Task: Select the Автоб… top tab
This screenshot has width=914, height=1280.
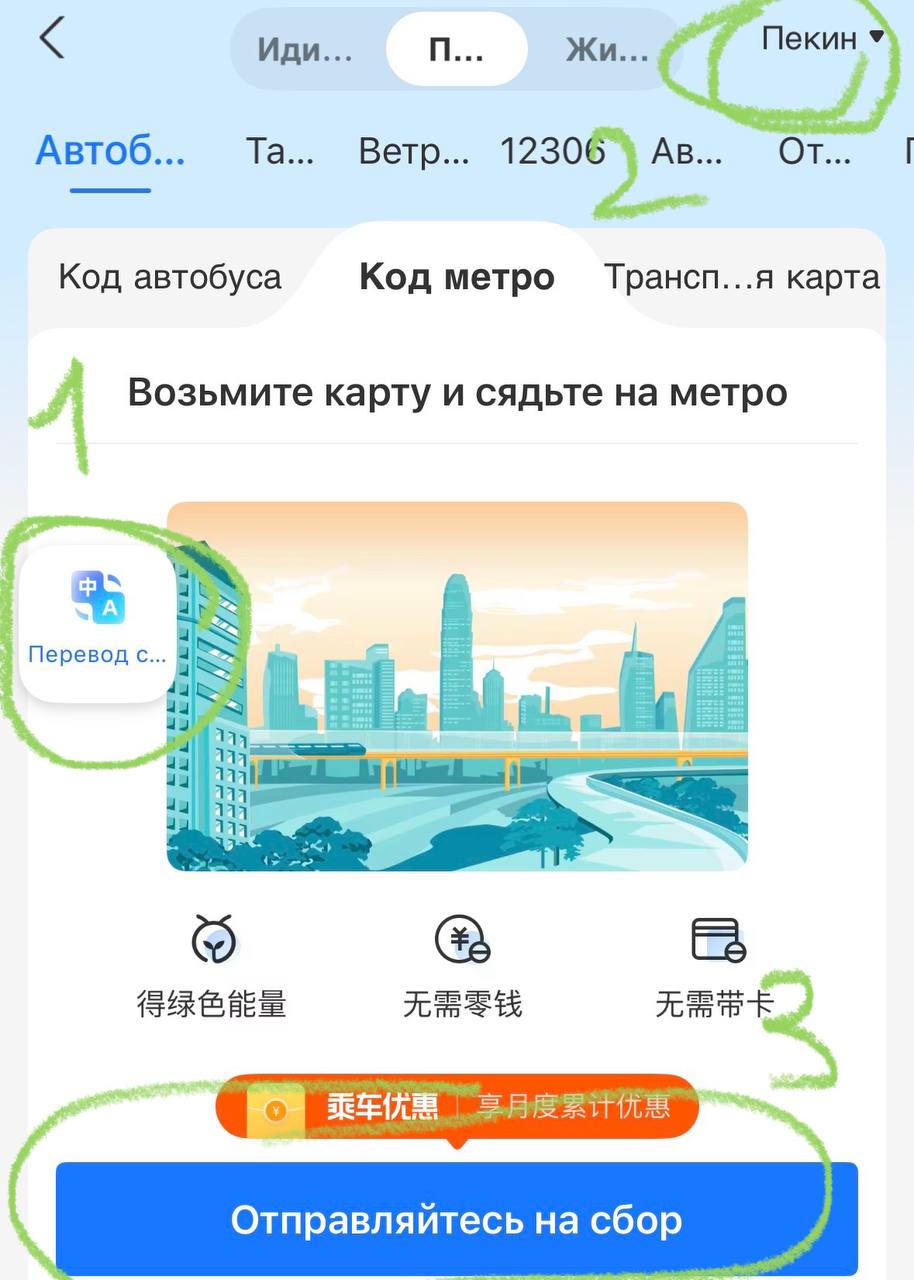Action: point(110,152)
